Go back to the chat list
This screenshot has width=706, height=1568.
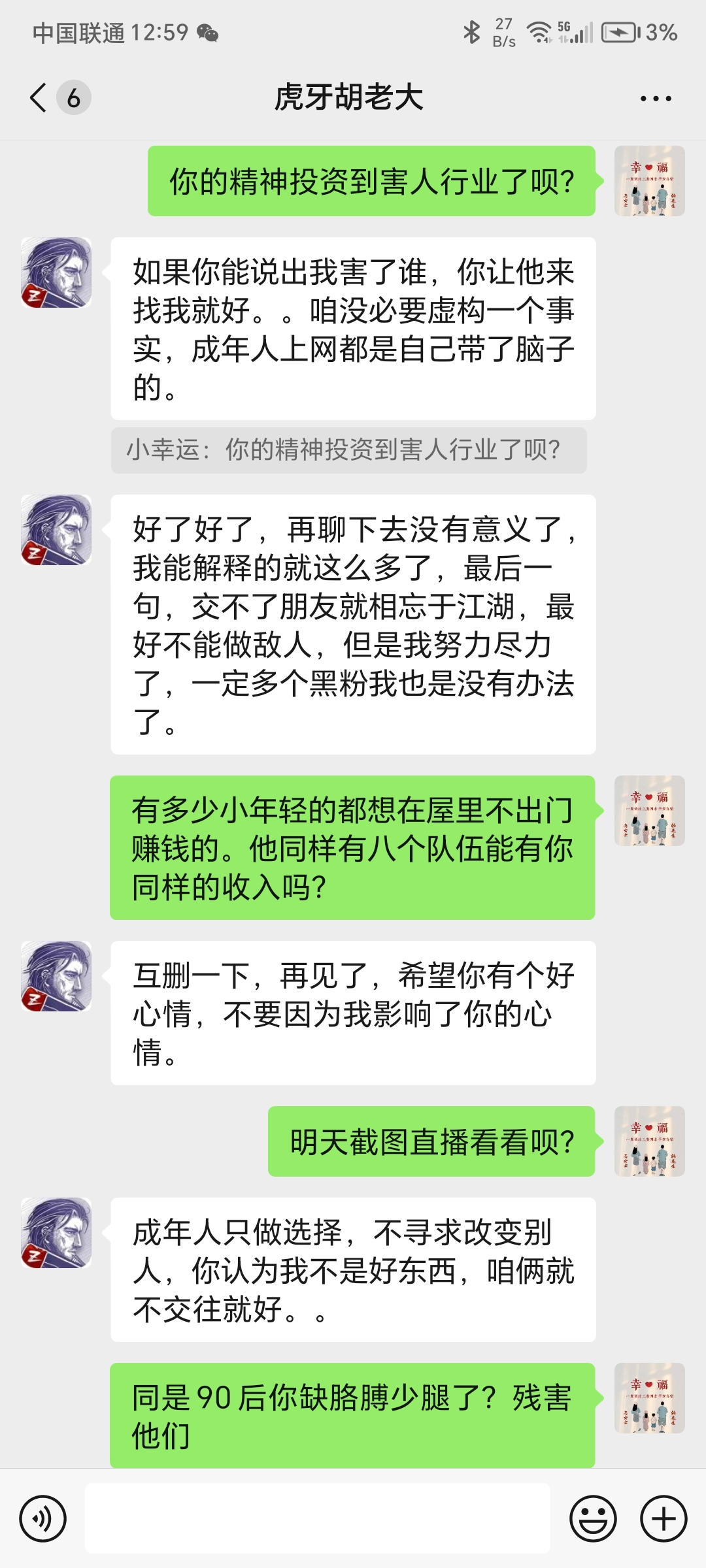click(39, 98)
